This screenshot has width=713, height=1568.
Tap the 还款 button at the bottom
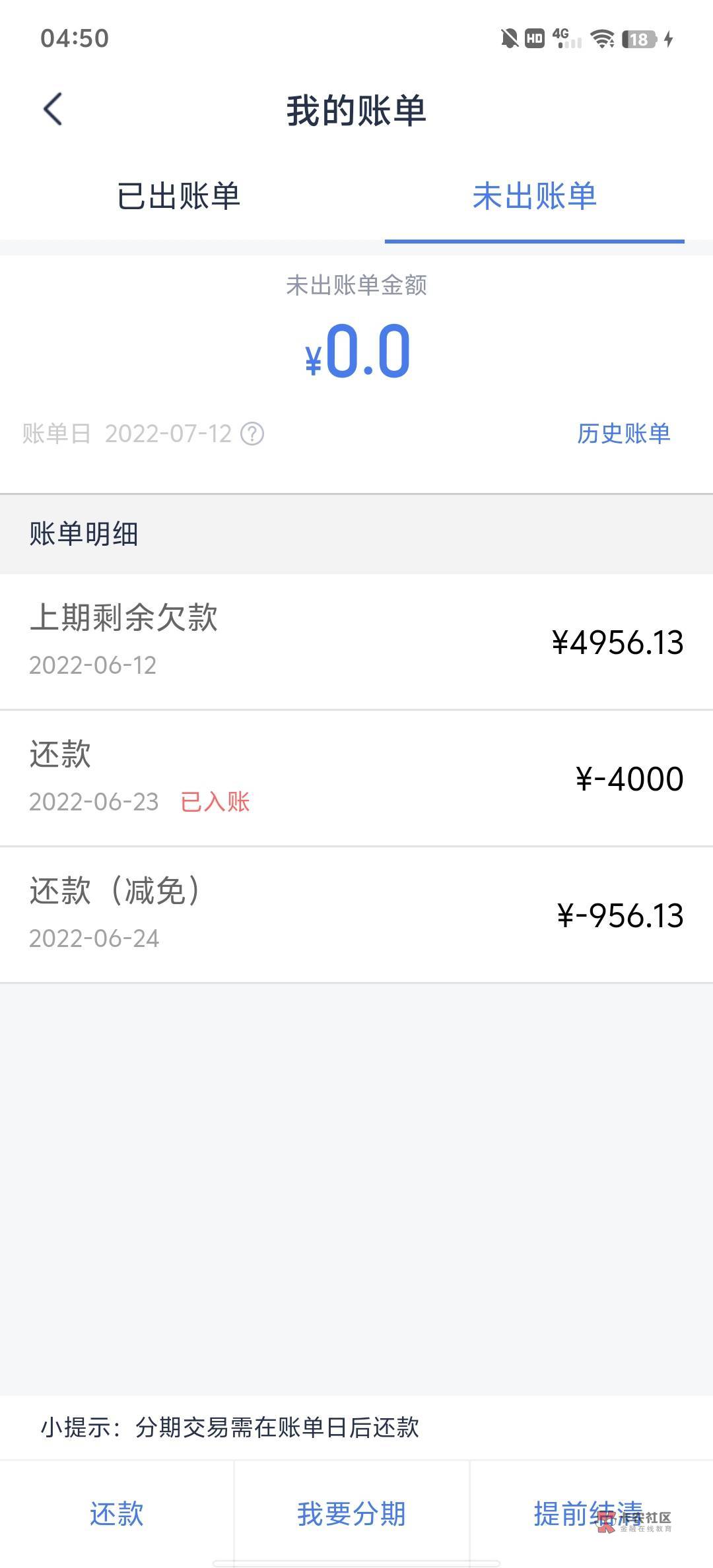(x=117, y=1514)
